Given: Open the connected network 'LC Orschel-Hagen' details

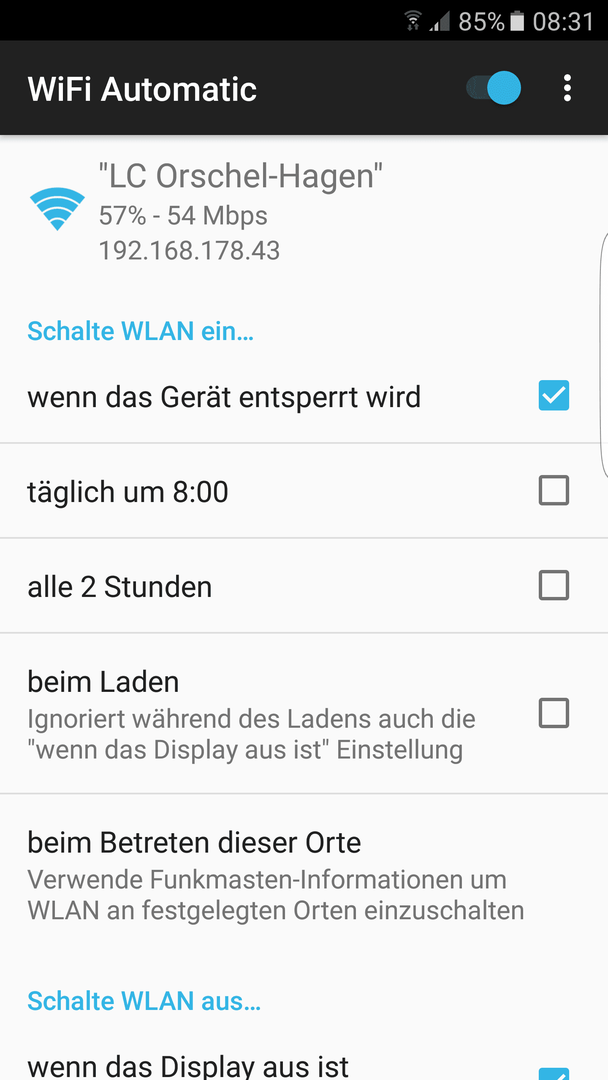Looking at the screenshot, I should (x=304, y=211).
